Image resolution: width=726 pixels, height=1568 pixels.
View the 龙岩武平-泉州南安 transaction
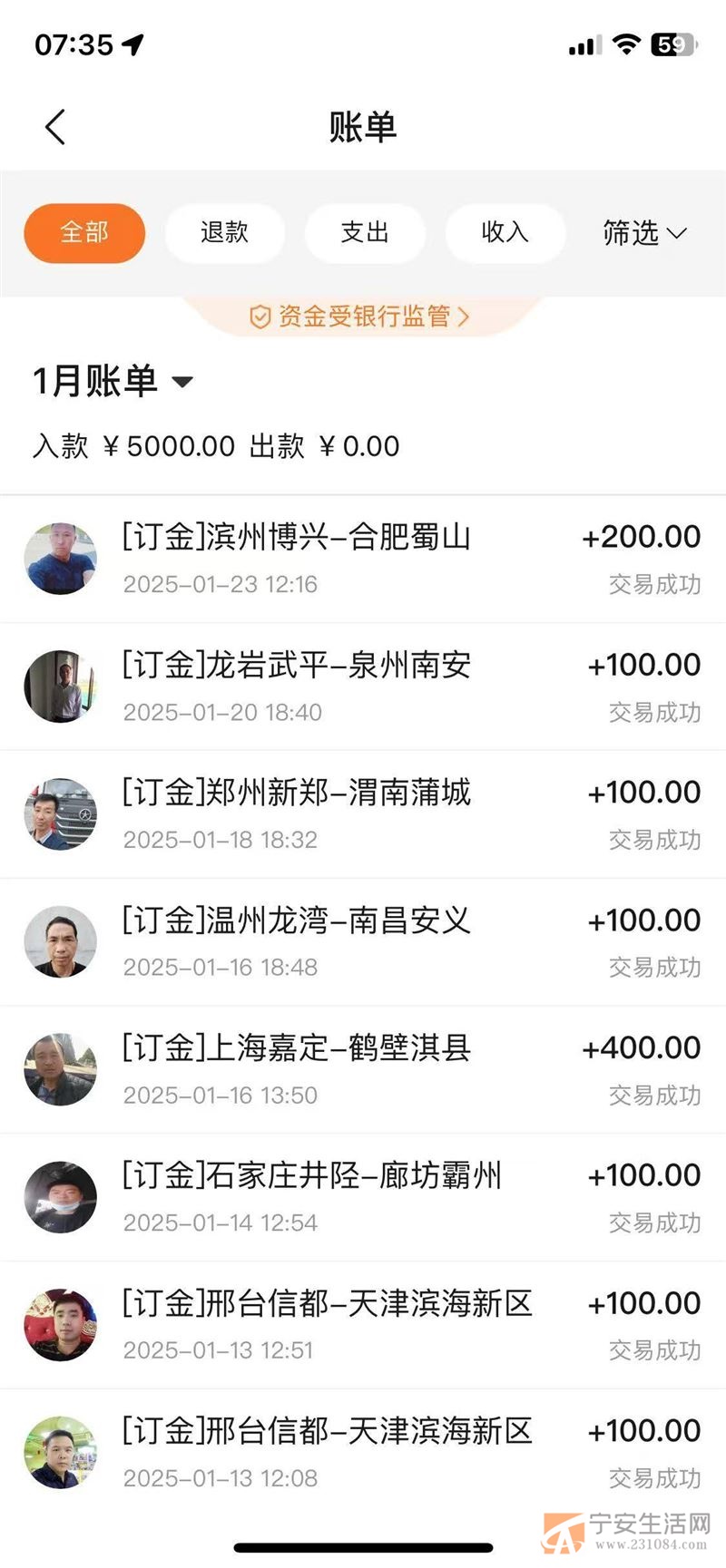363,687
